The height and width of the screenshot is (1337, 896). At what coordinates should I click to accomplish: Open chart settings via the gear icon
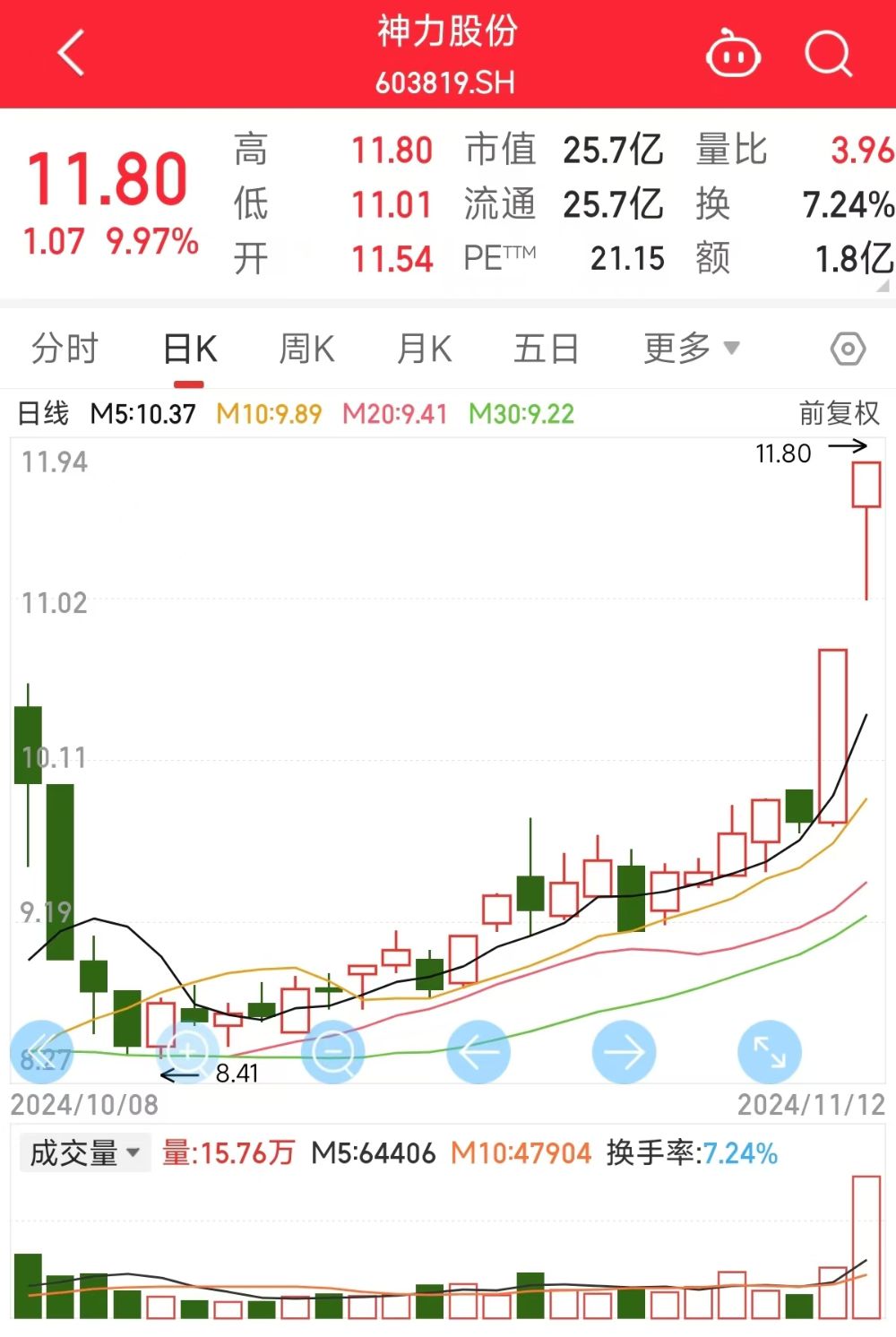tap(846, 348)
